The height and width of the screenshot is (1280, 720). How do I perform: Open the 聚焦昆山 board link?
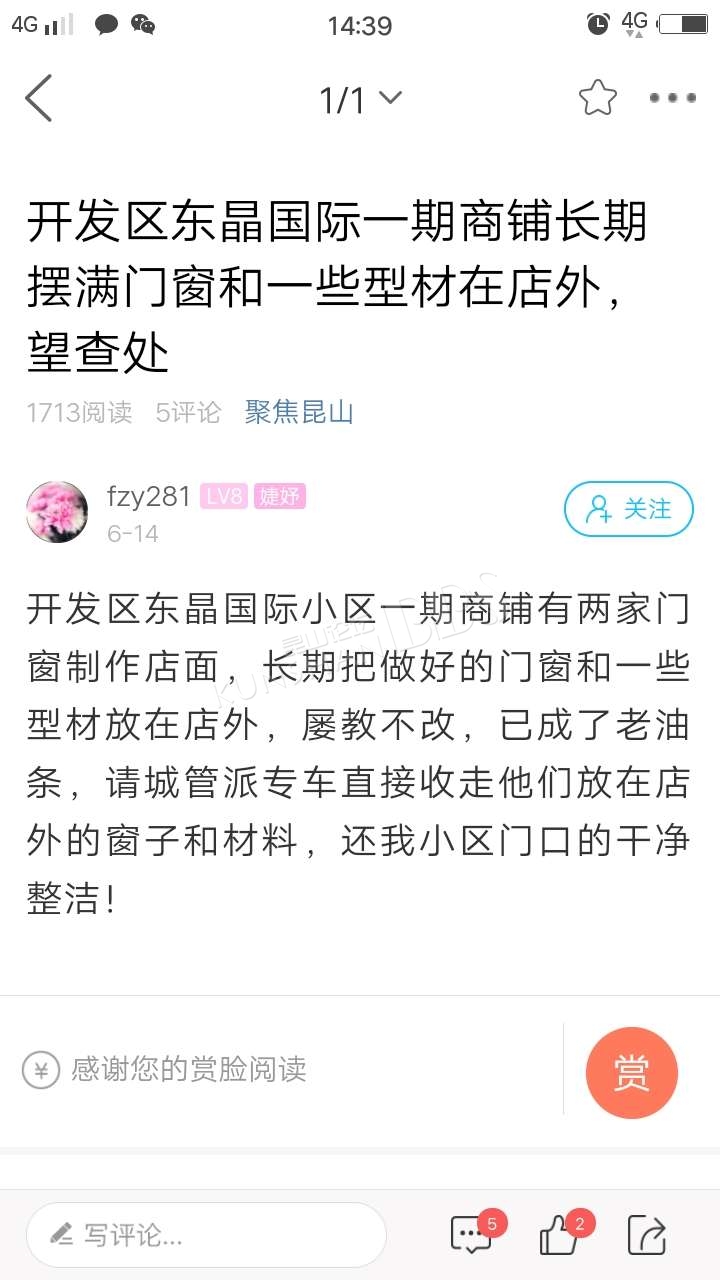tap(299, 412)
